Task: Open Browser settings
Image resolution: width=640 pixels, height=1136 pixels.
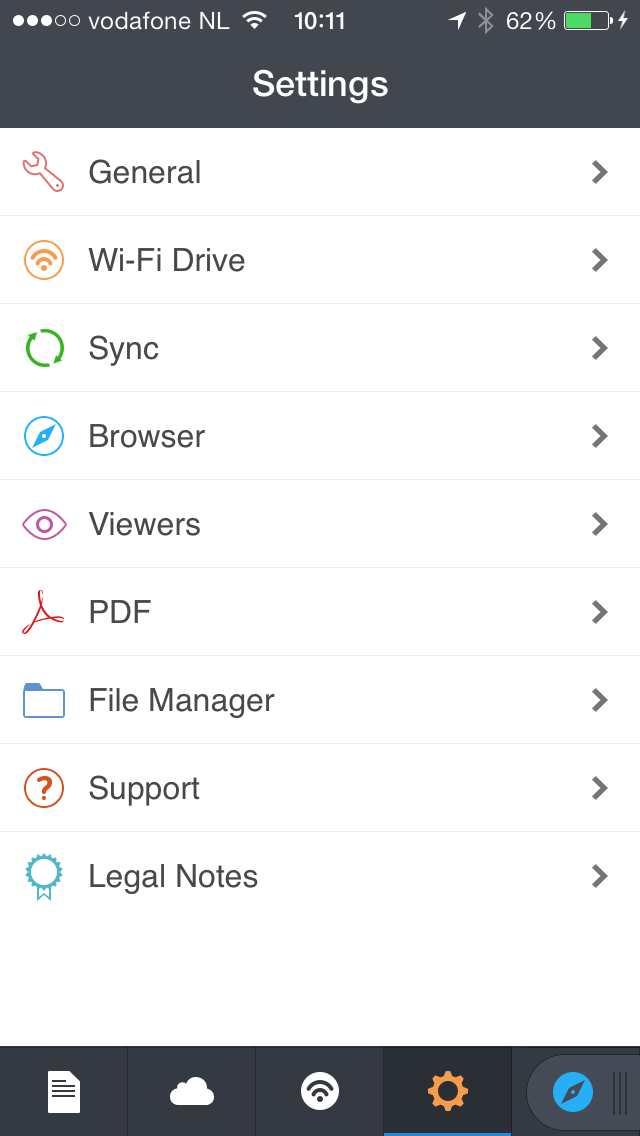Action: (320, 436)
